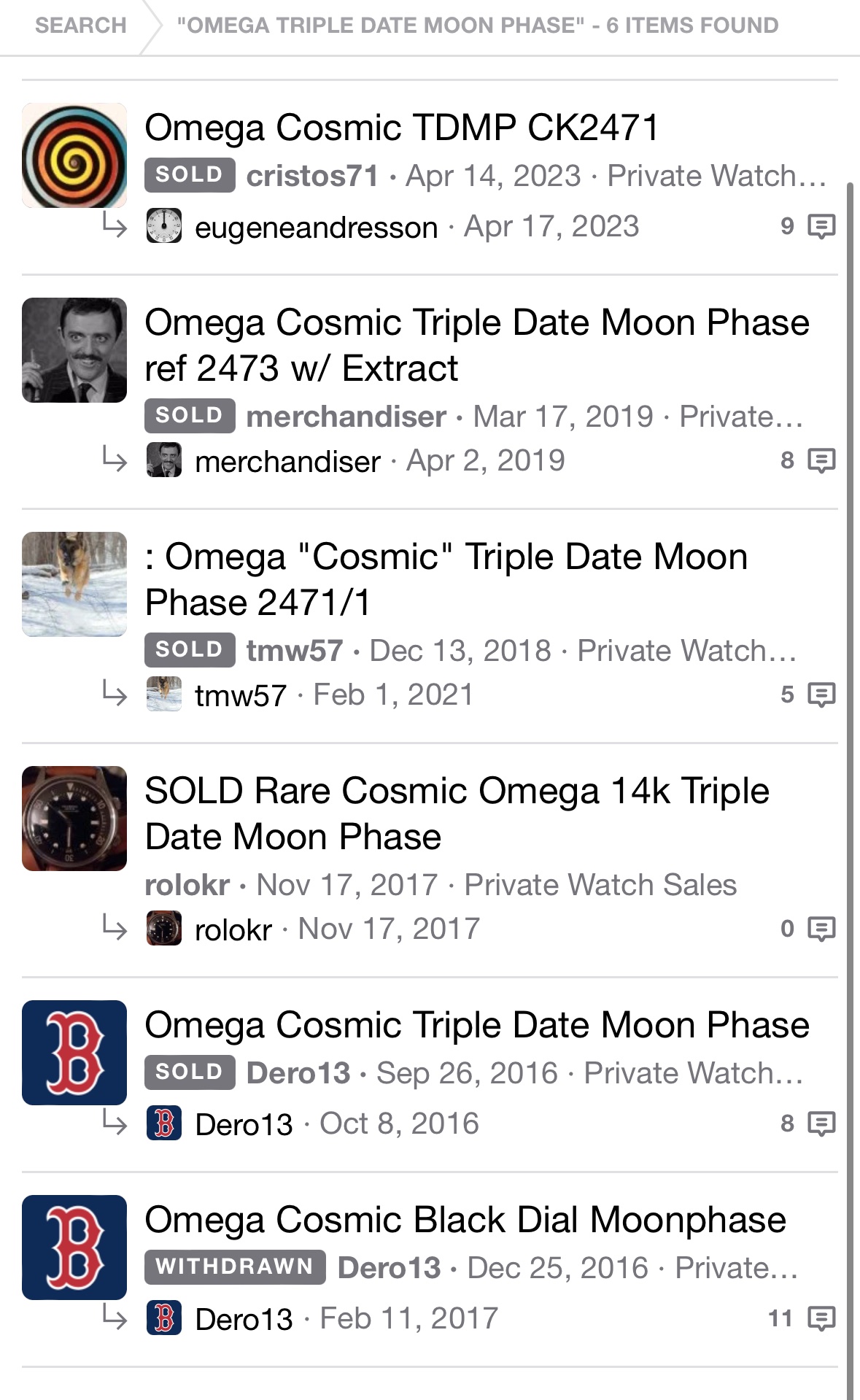Open the Omega "Cosmic" 2471/1 thread

click(x=446, y=579)
